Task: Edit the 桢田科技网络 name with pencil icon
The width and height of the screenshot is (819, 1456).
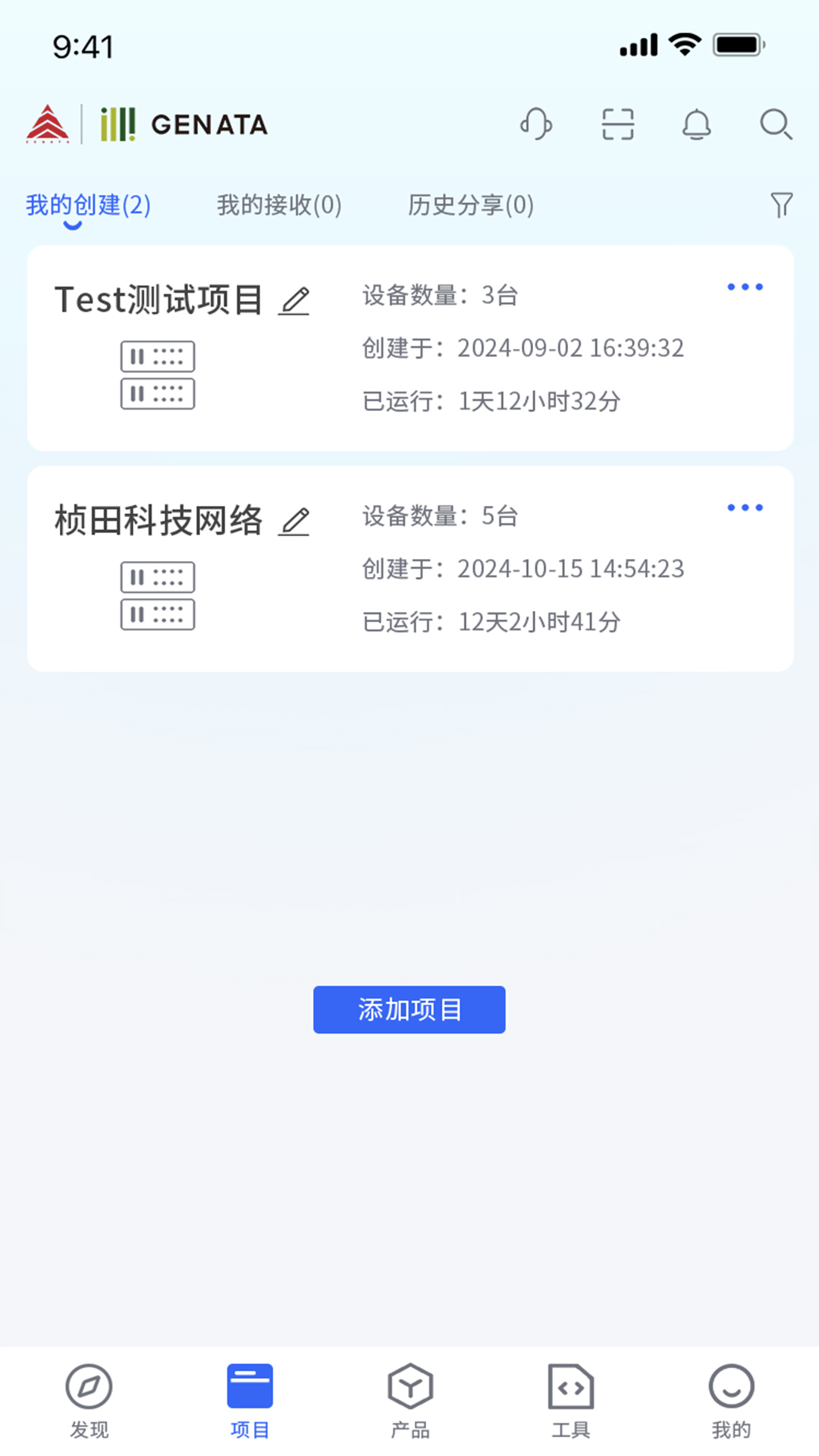Action: (296, 522)
